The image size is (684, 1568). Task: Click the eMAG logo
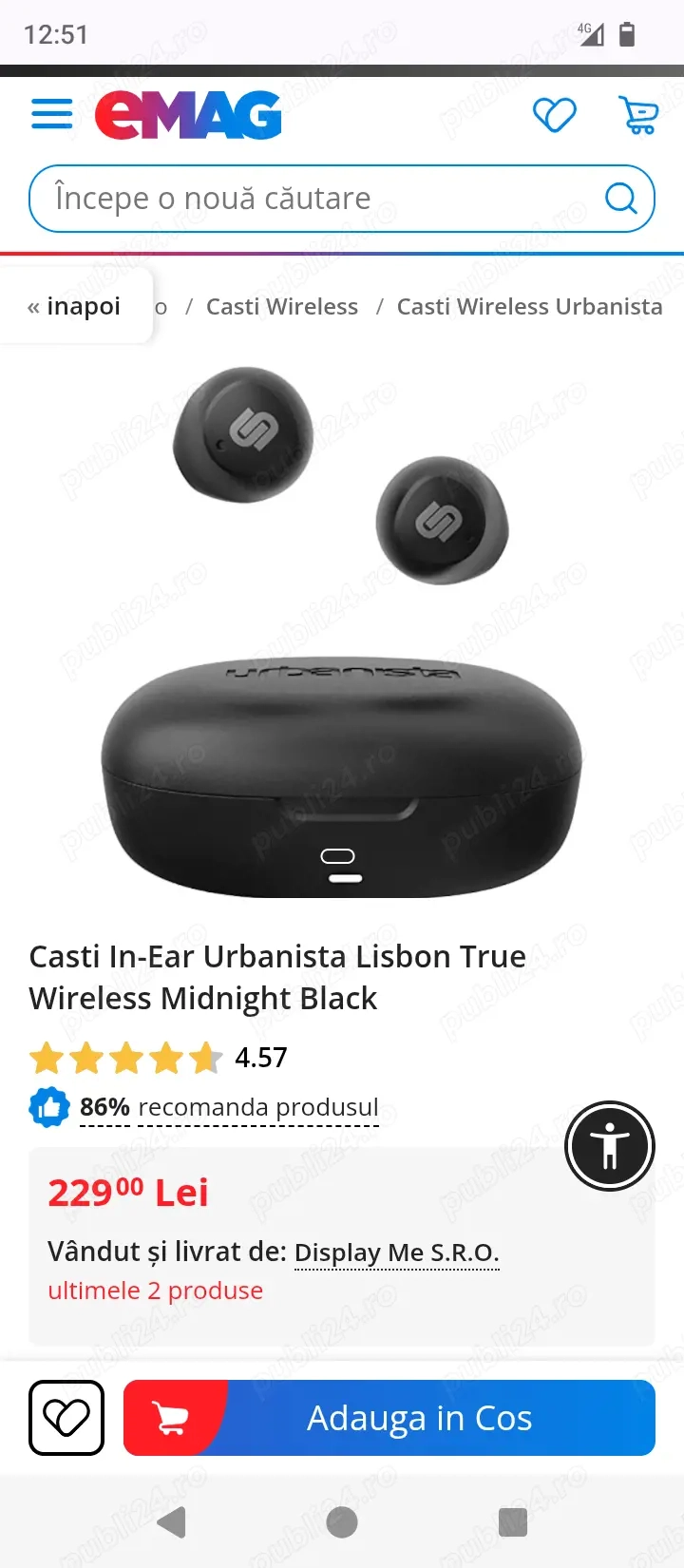click(x=186, y=114)
